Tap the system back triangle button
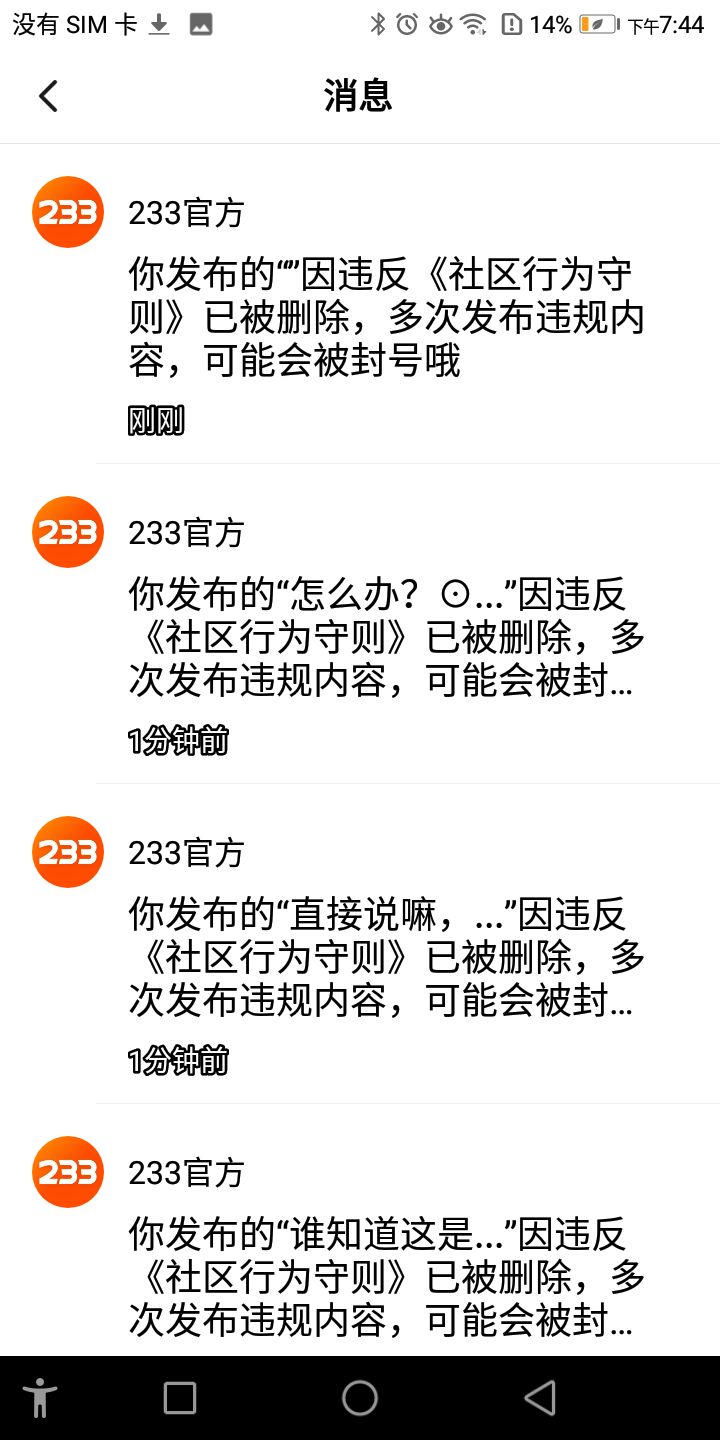 point(540,1398)
